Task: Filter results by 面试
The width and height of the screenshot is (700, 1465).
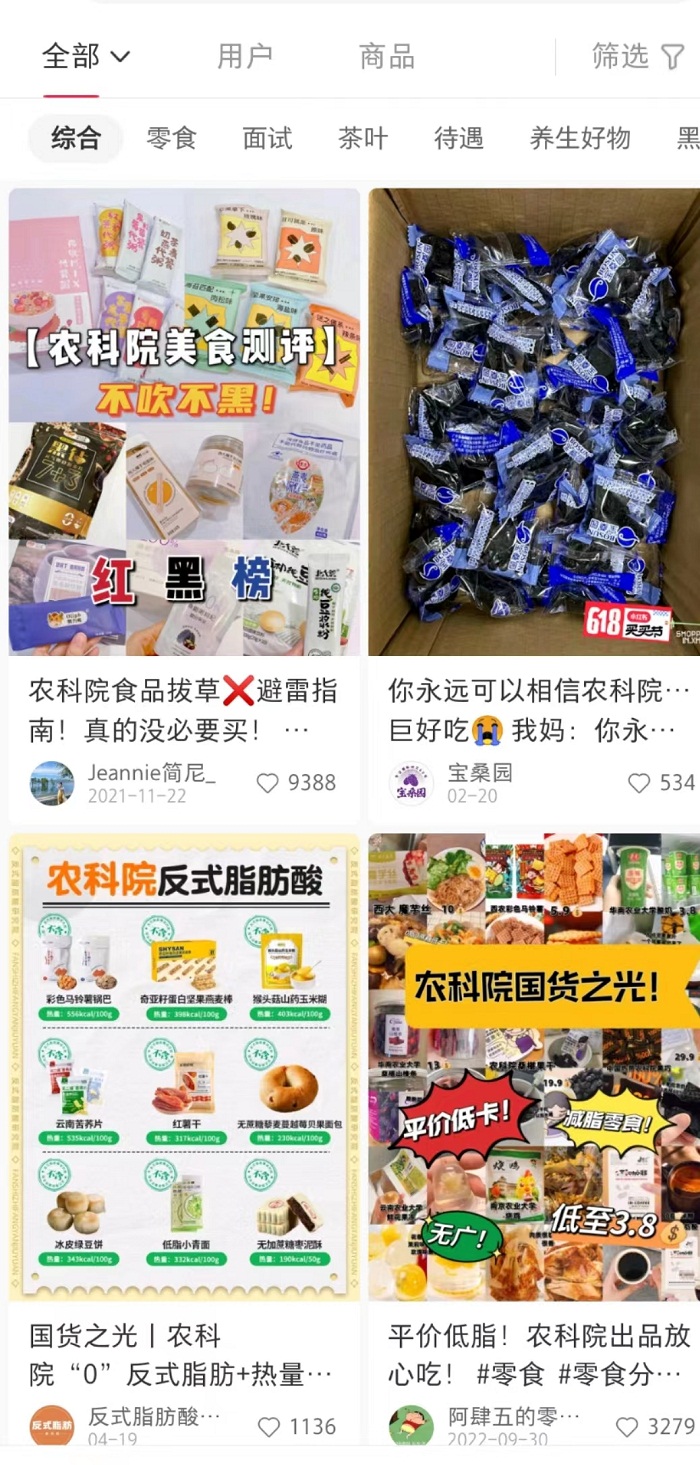Action: coord(267,138)
